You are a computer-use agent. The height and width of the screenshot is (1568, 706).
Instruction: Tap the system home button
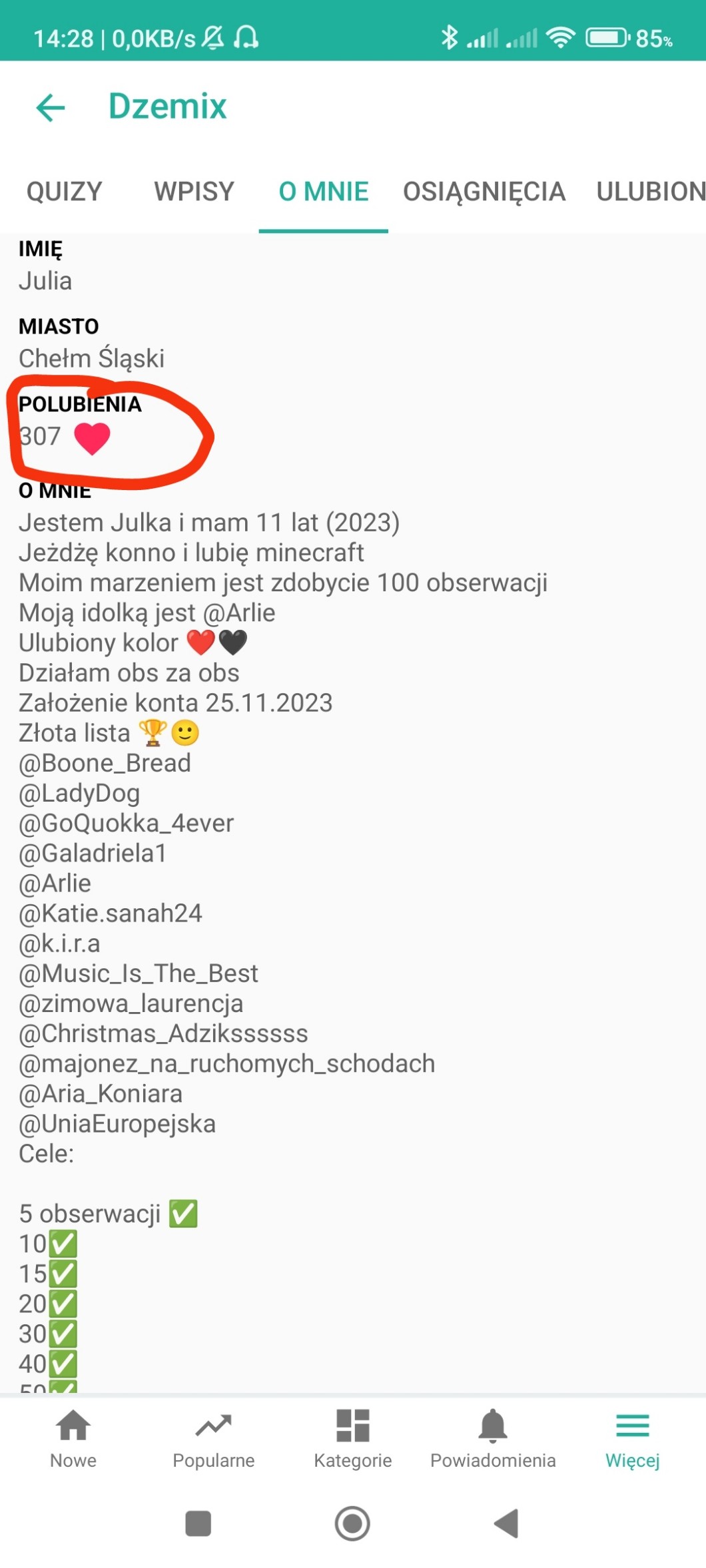[352, 1523]
